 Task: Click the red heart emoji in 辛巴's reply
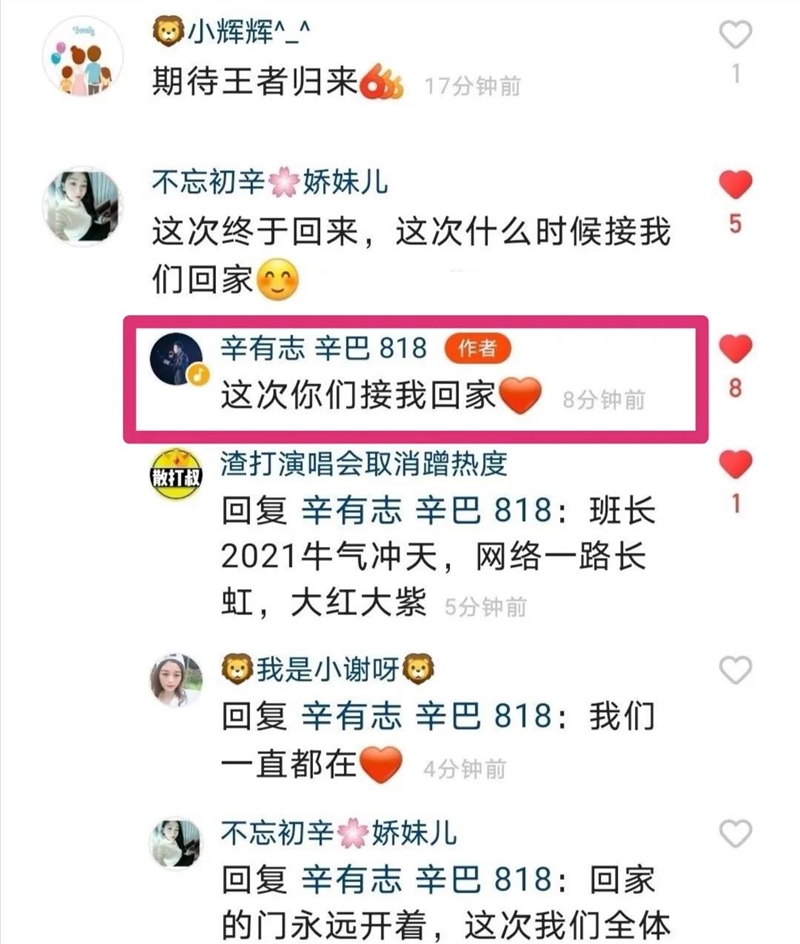[x=518, y=394]
